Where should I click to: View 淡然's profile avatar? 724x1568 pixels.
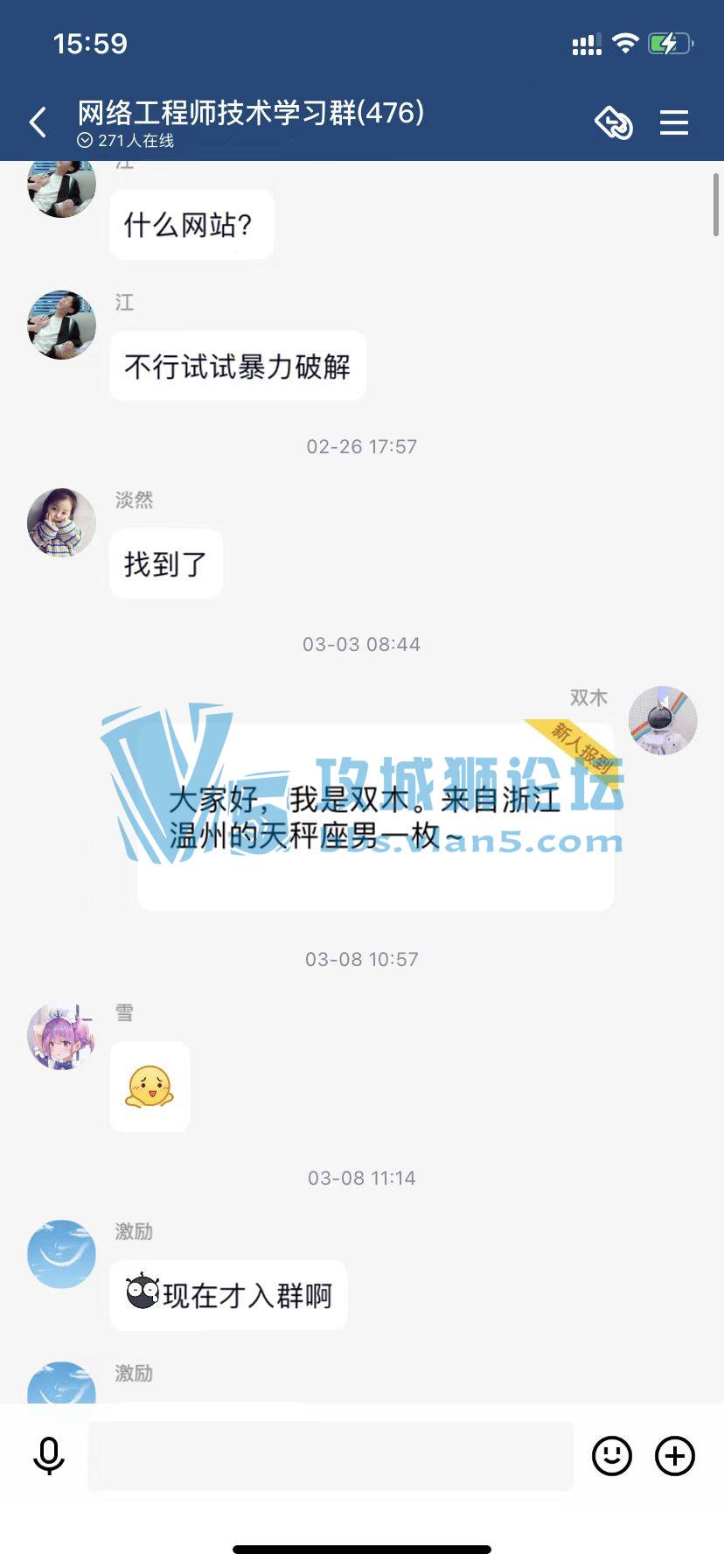[x=61, y=522]
